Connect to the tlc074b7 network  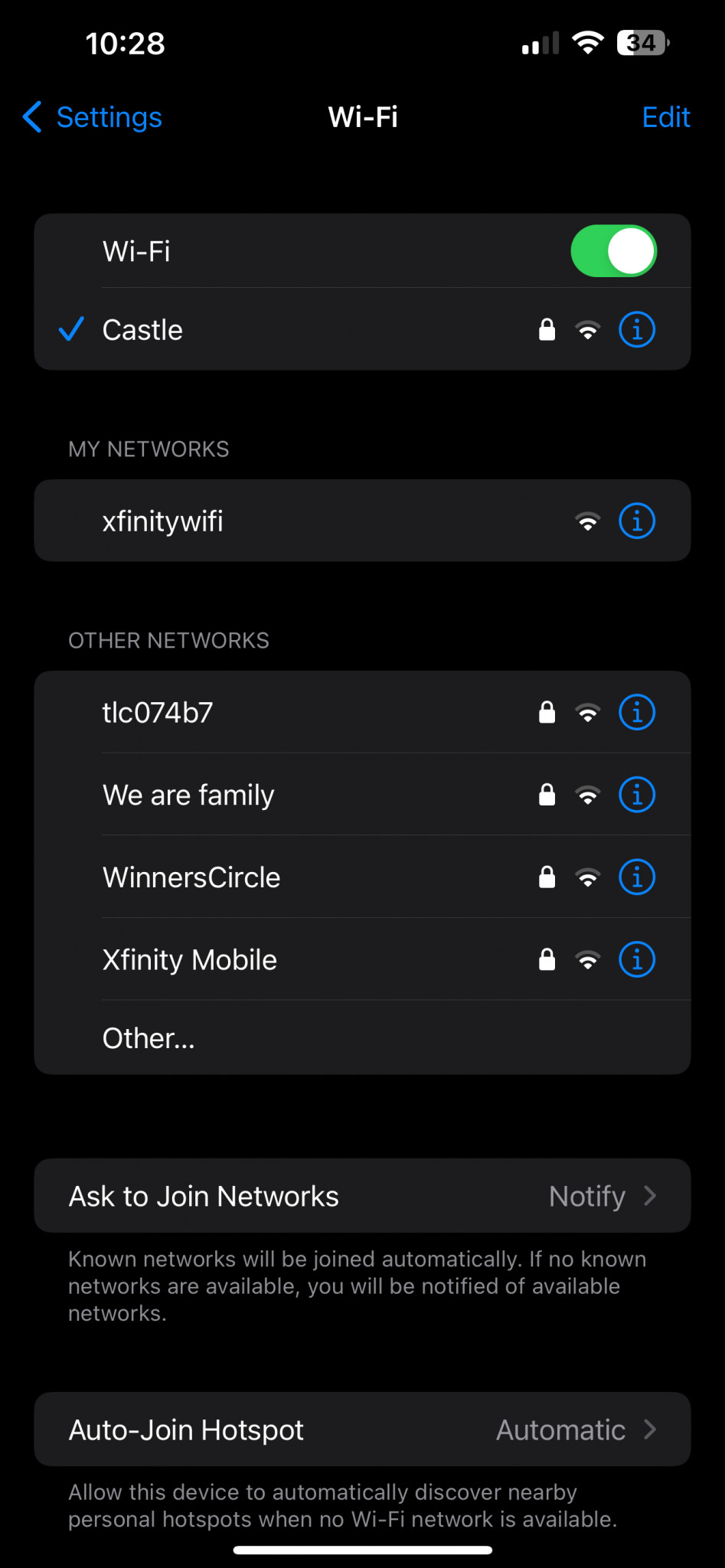[362, 713]
